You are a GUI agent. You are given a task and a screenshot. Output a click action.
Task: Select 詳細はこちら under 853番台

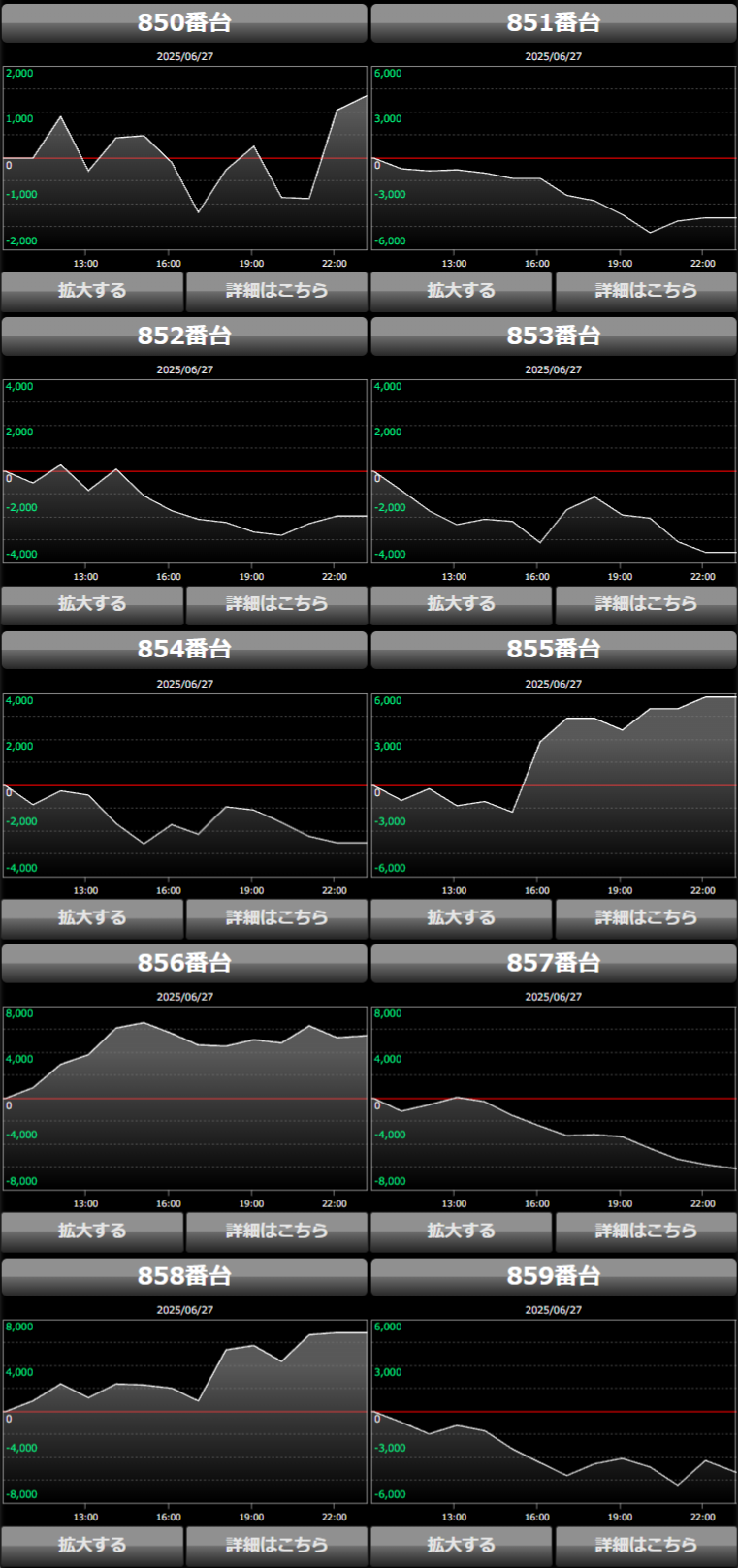coord(646,603)
